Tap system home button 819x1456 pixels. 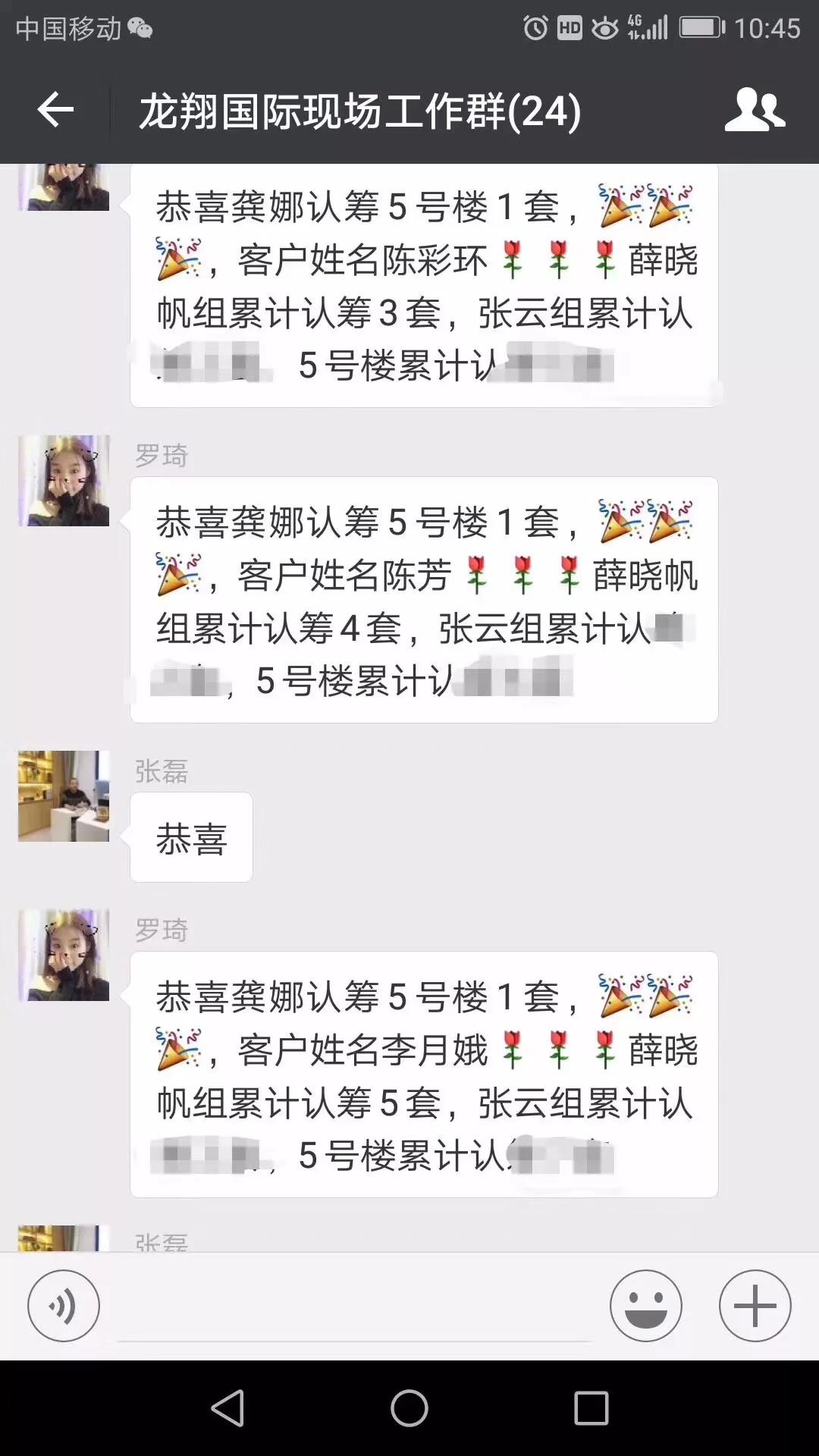tap(409, 1408)
